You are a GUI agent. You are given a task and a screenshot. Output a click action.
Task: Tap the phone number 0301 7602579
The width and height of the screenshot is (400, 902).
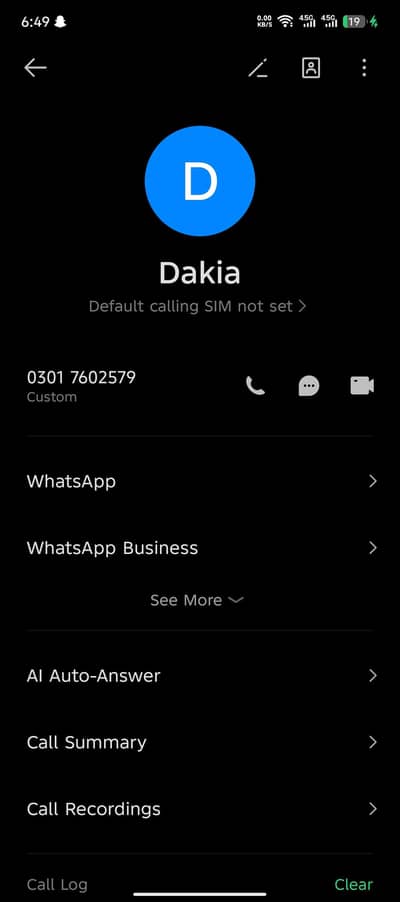[x=81, y=378]
